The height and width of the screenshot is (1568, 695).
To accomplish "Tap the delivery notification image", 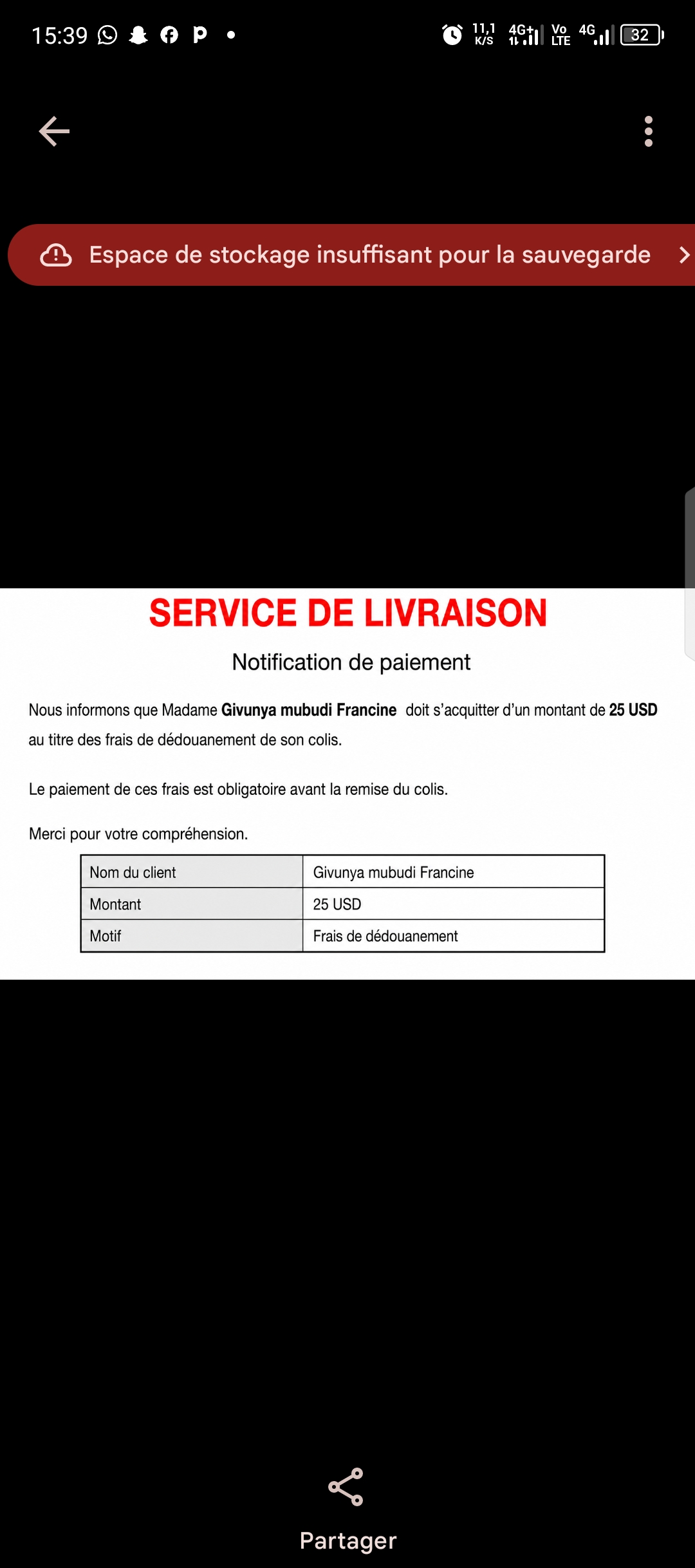I will click(347, 783).
